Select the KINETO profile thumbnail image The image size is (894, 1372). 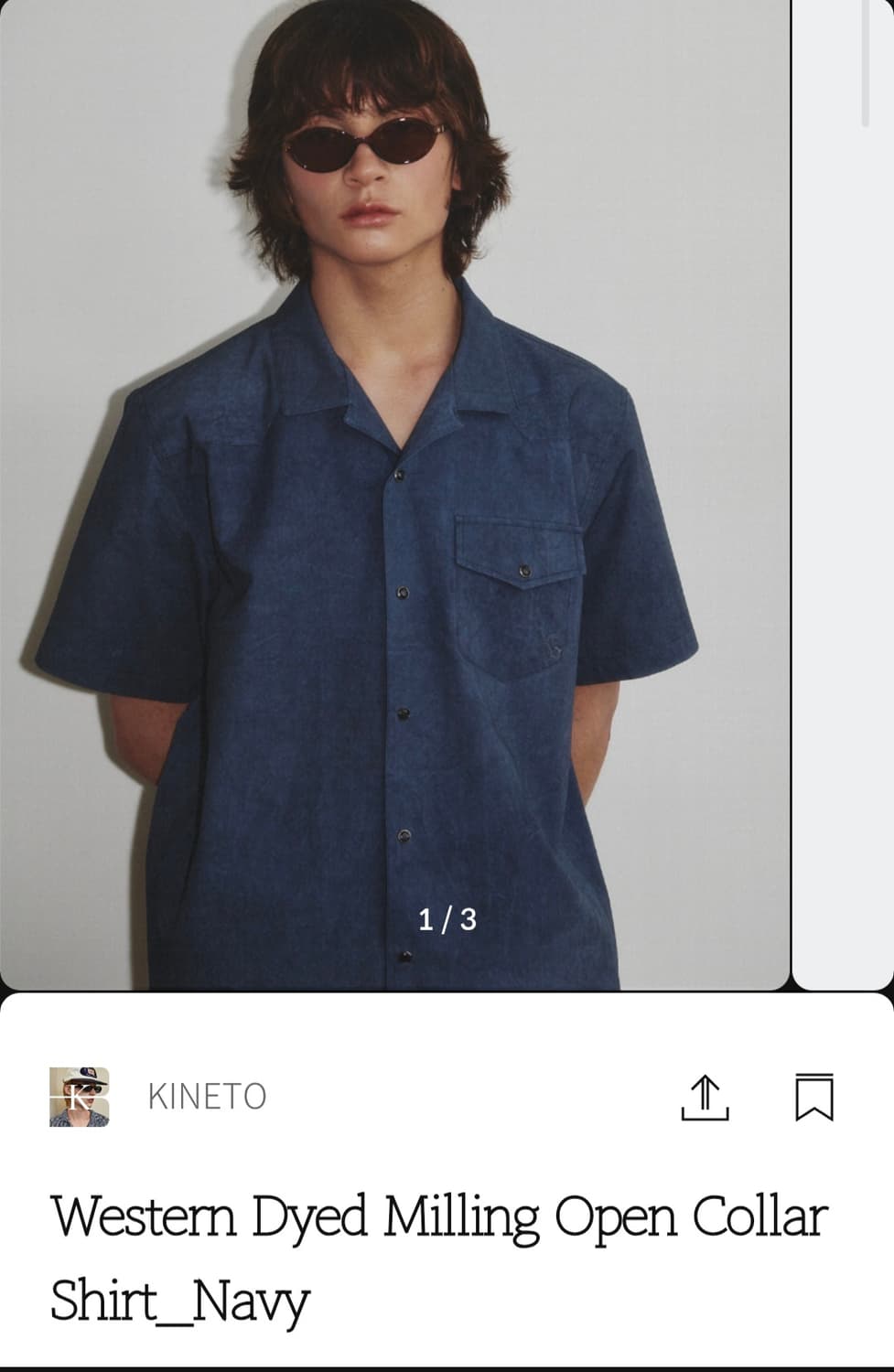(81, 1100)
